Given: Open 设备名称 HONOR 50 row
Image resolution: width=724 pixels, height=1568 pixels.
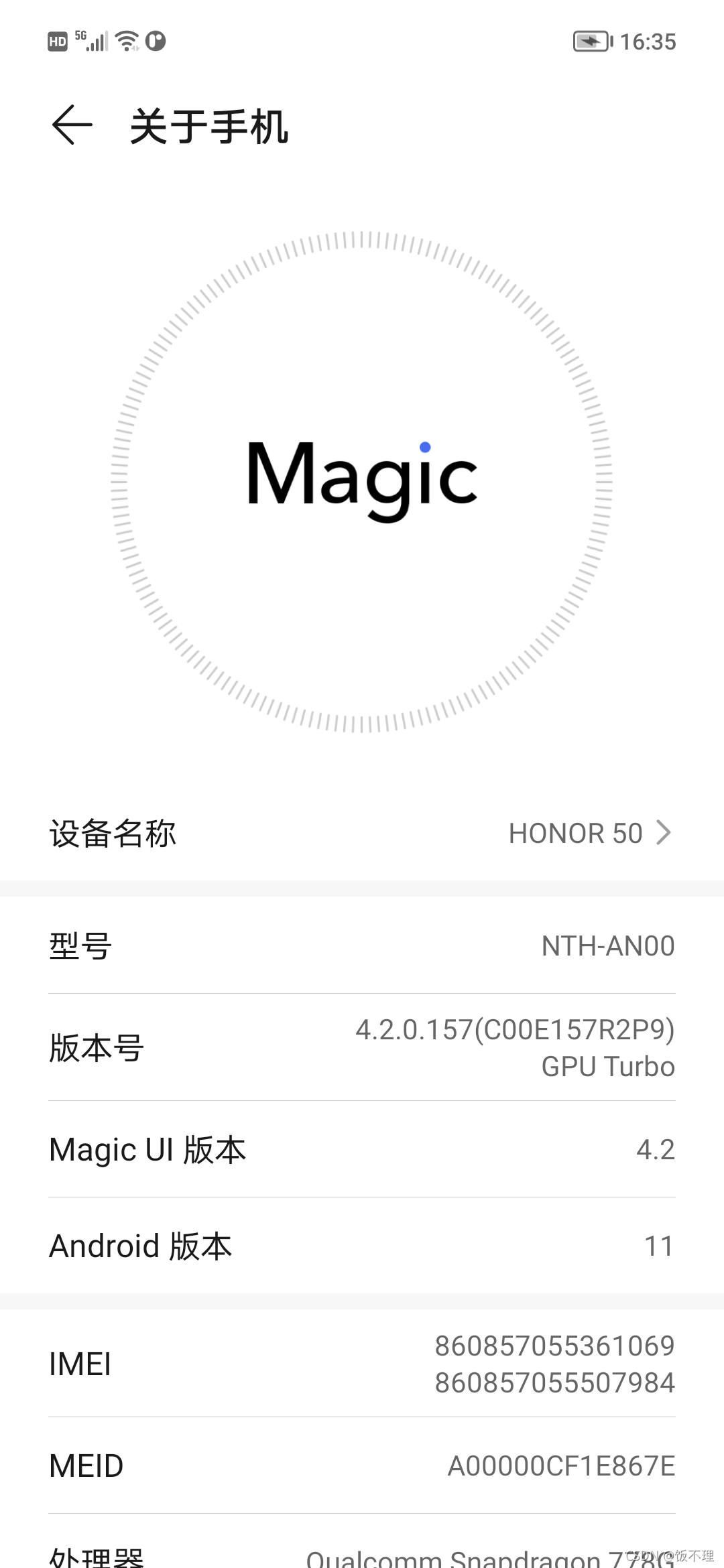Looking at the screenshot, I should pyautogui.click(x=362, y=833).
